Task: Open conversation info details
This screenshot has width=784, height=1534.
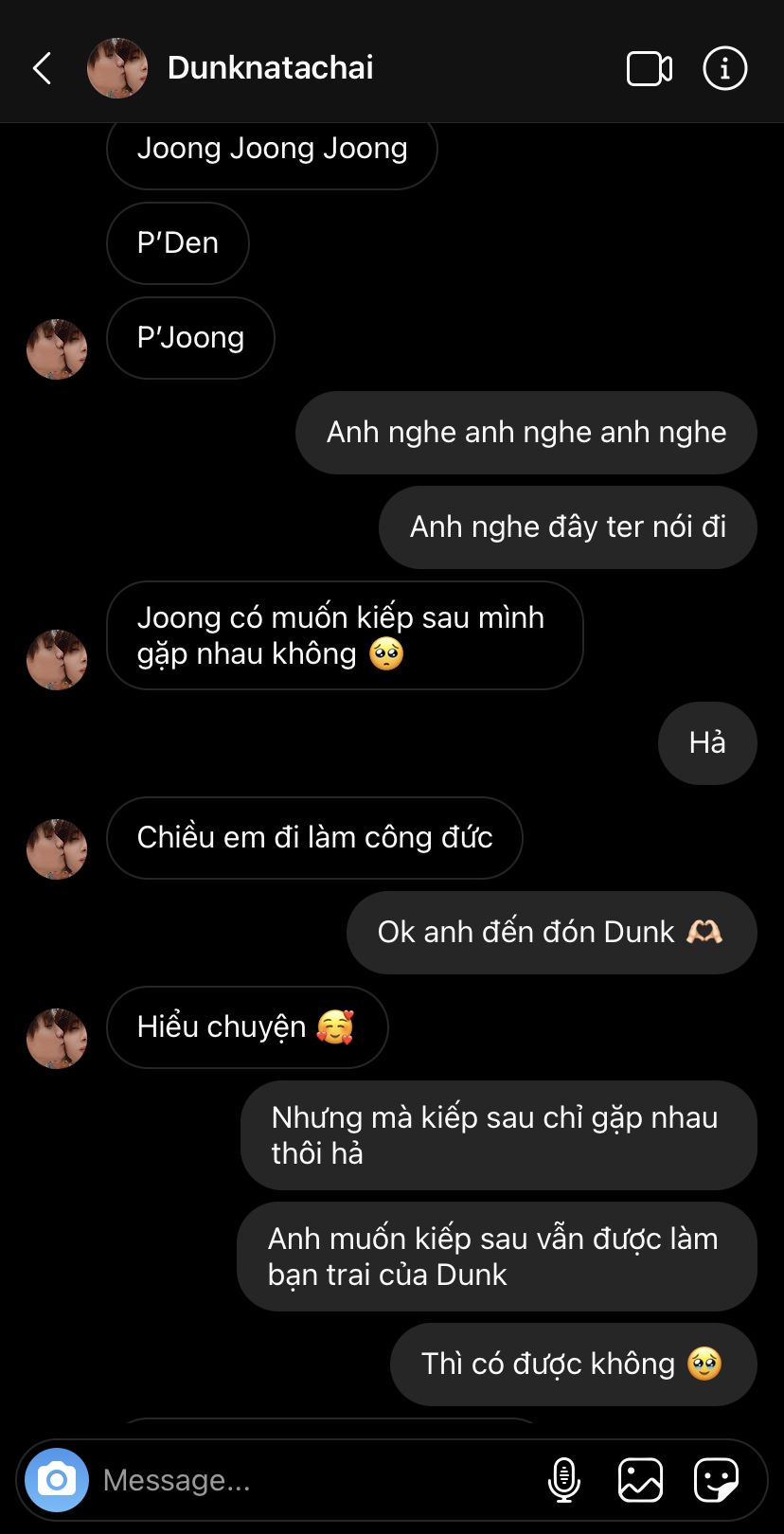Action: 724,68
